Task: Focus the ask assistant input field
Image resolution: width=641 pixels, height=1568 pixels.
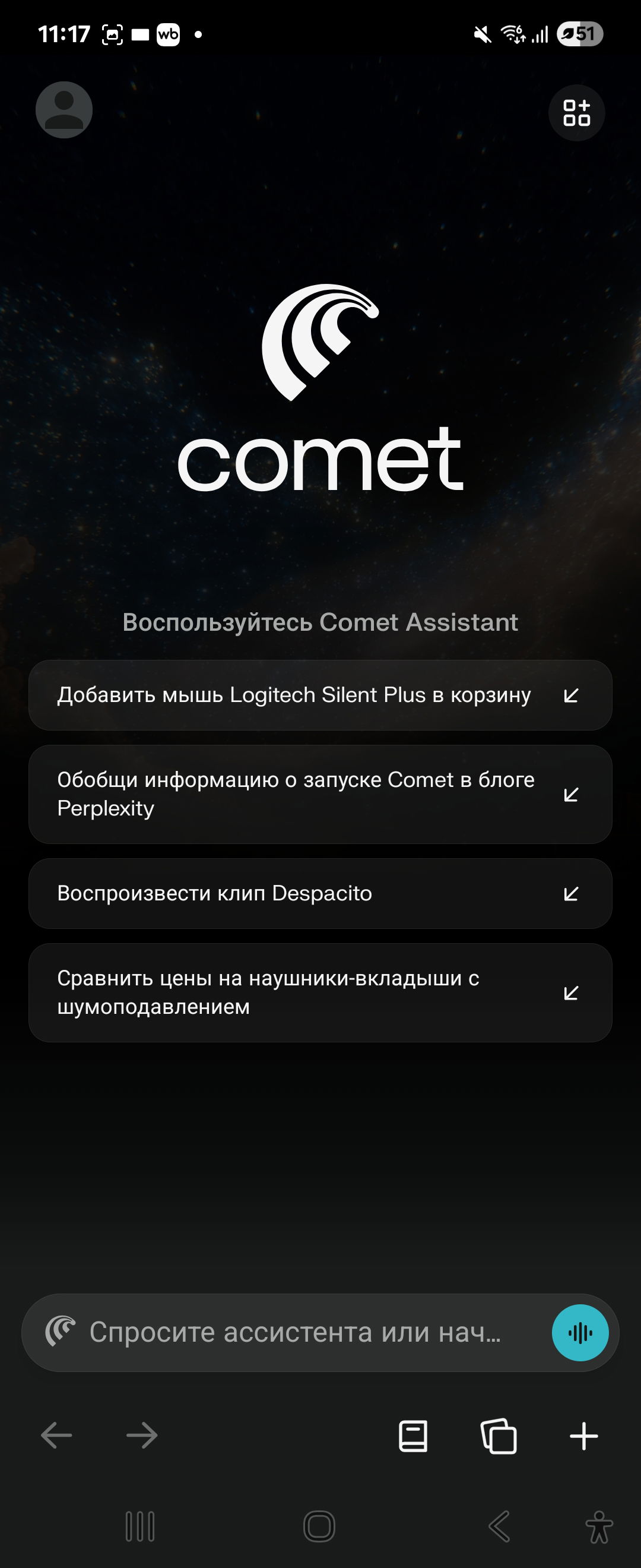Action: 295,1332
